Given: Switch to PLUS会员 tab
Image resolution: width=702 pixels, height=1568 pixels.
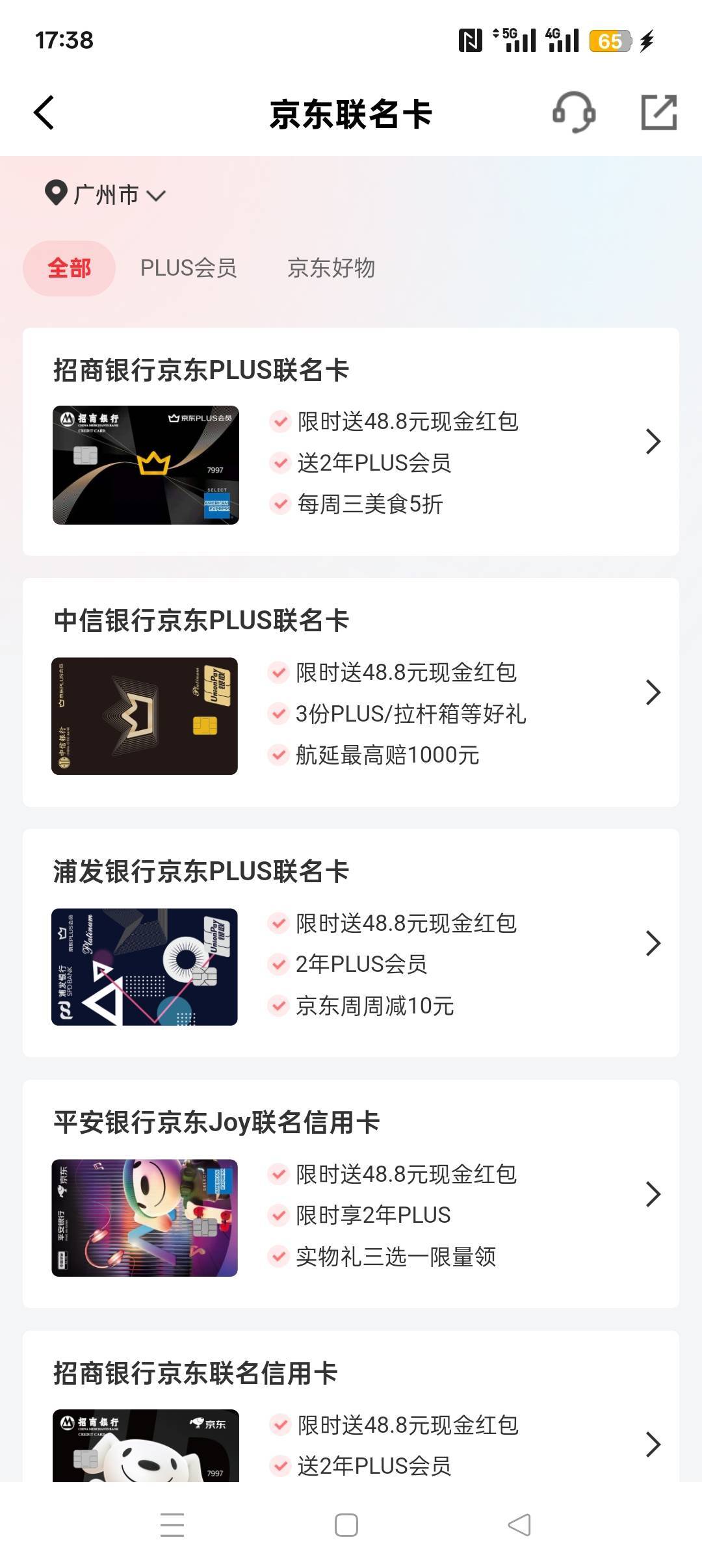Looking at the screenshot, I should pos(188,268).
